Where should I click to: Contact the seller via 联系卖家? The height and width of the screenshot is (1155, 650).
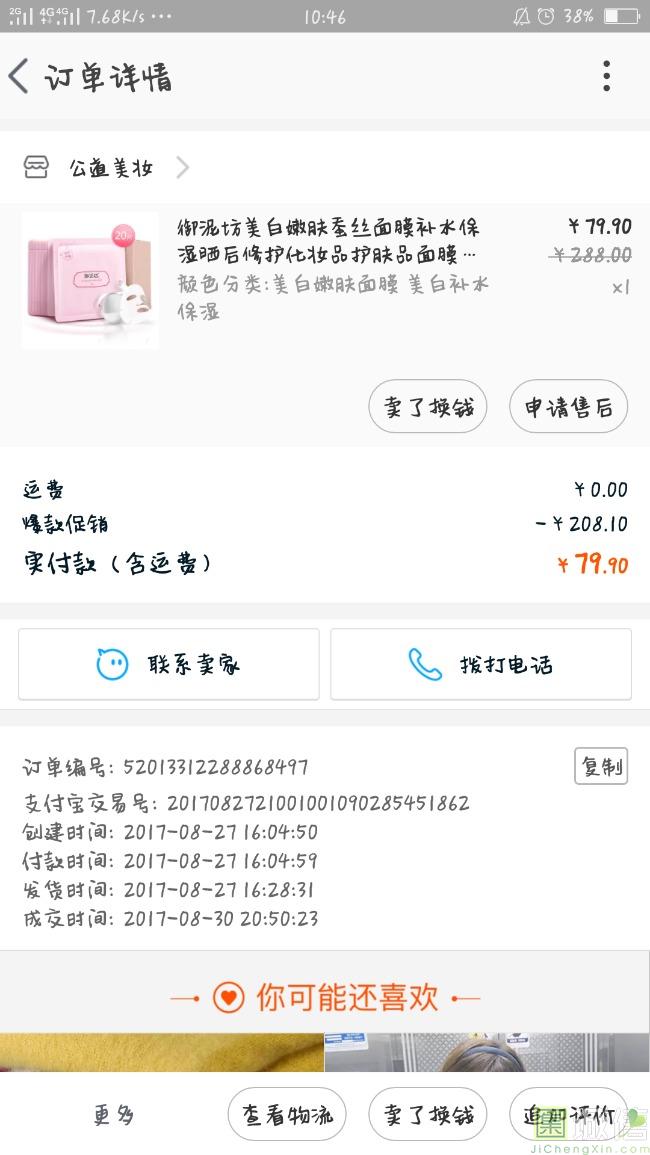[x=168, y=664]
